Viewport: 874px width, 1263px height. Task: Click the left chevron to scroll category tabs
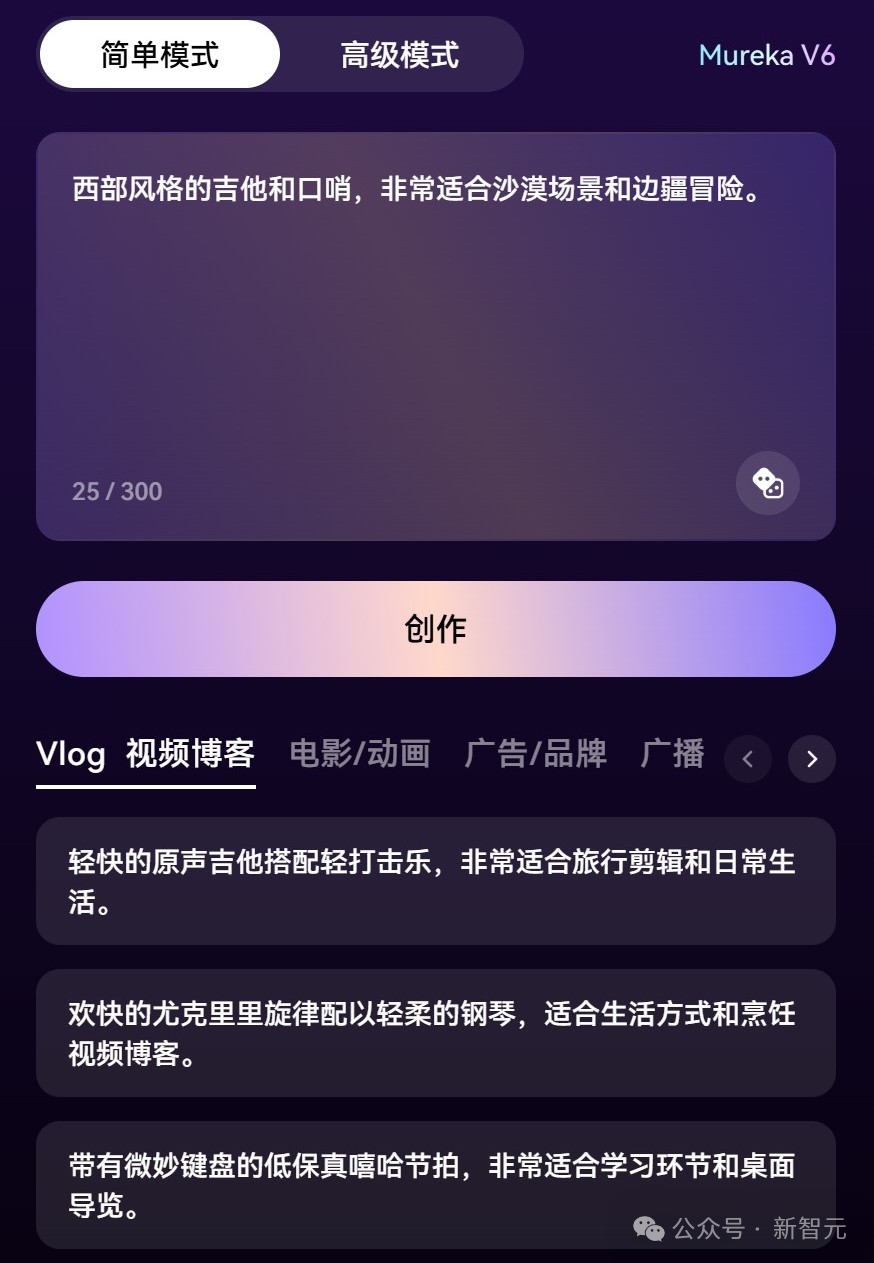(x=748, y=759)
